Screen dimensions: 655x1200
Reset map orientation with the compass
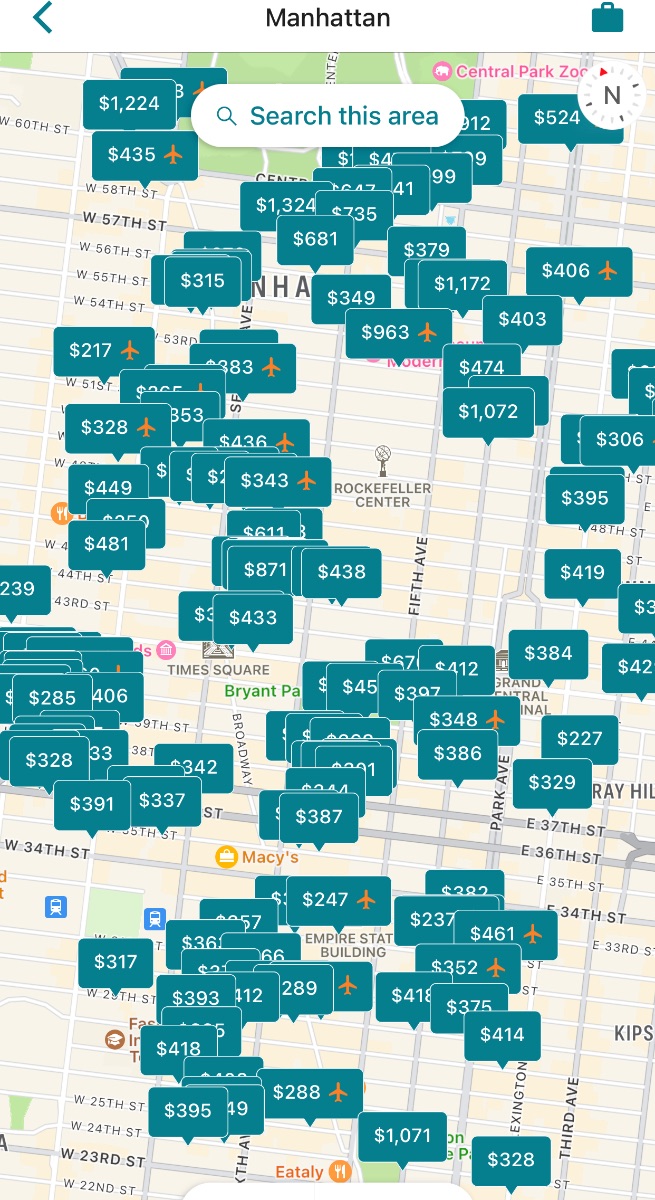612,95
